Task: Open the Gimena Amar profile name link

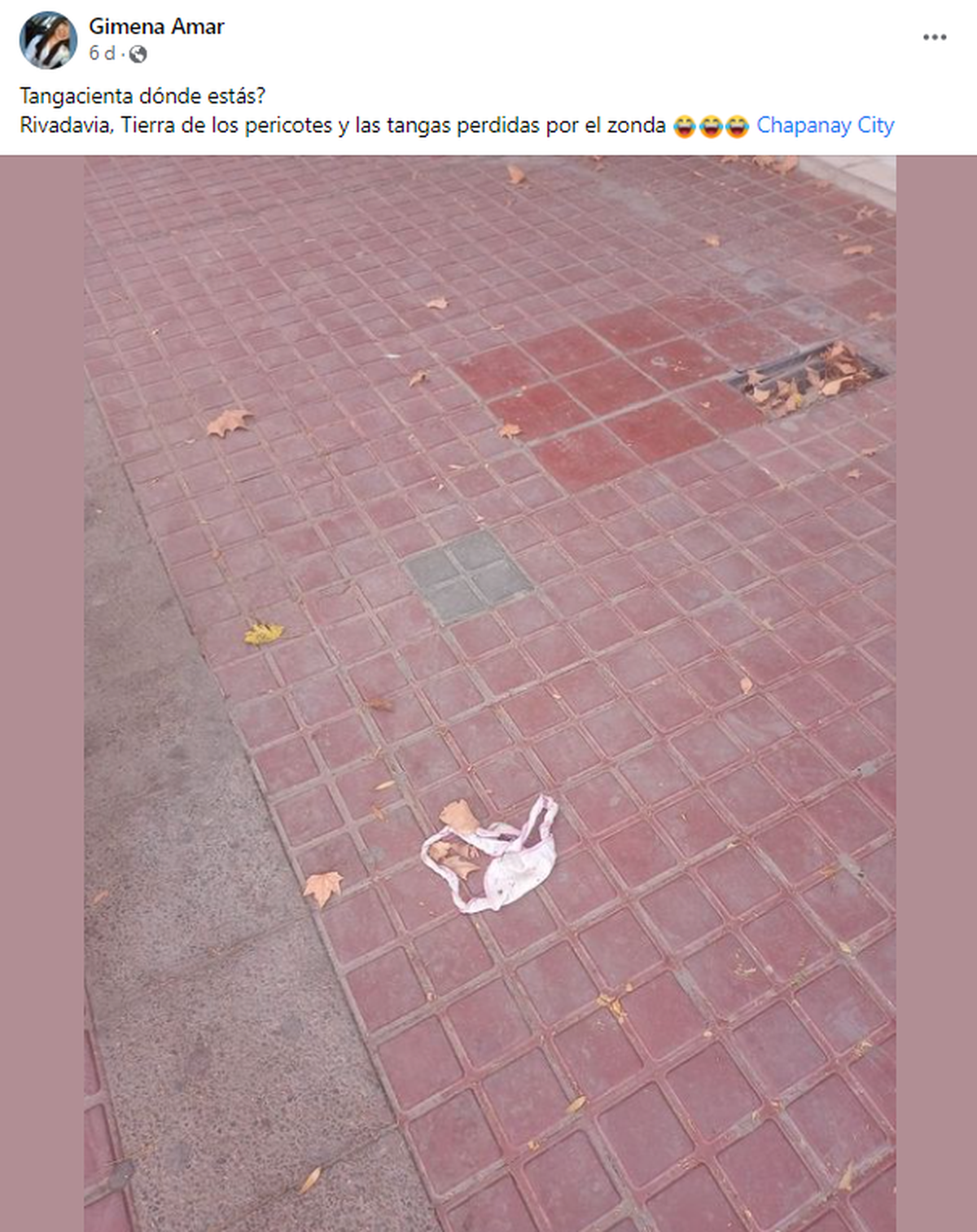Action: point(156,27)
